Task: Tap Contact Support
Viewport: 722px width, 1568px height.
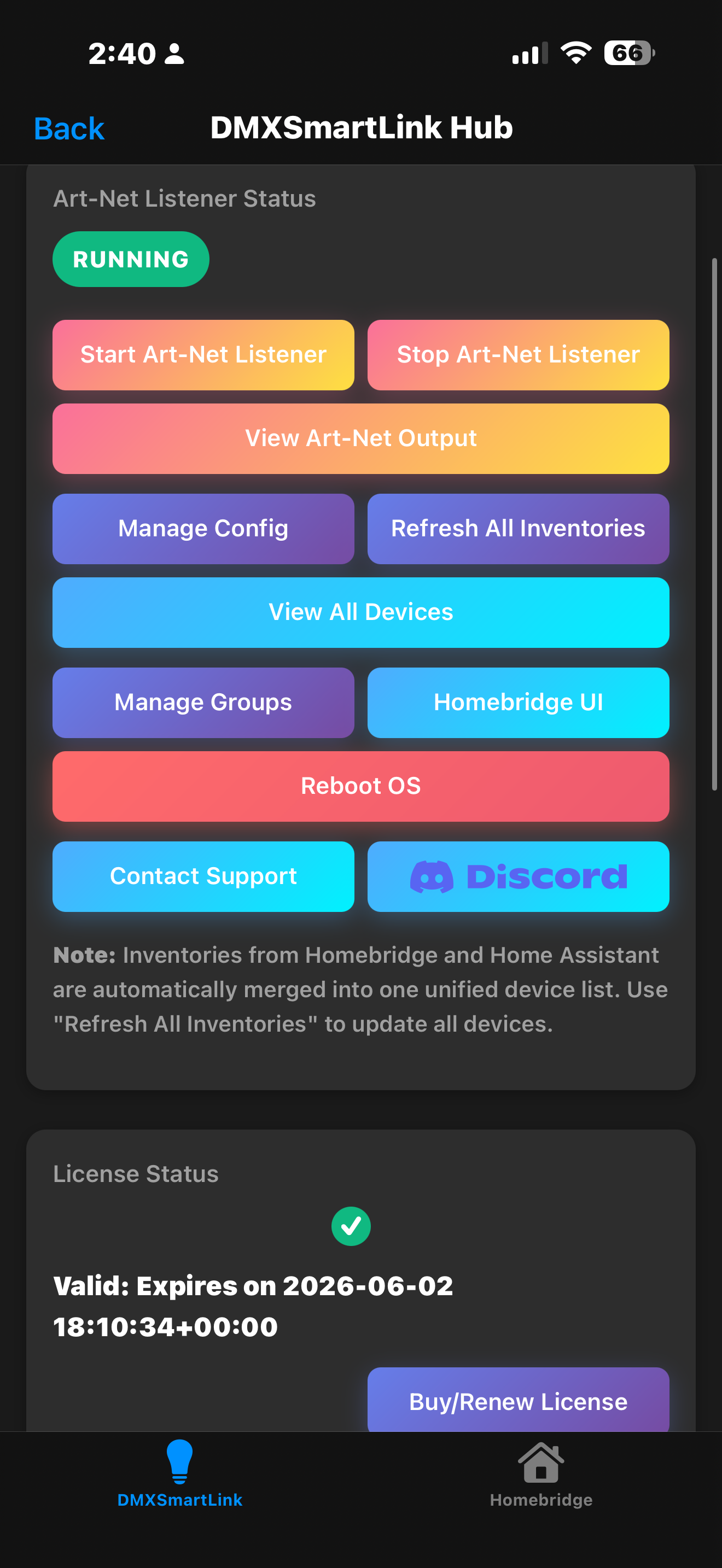Action: 203,876
